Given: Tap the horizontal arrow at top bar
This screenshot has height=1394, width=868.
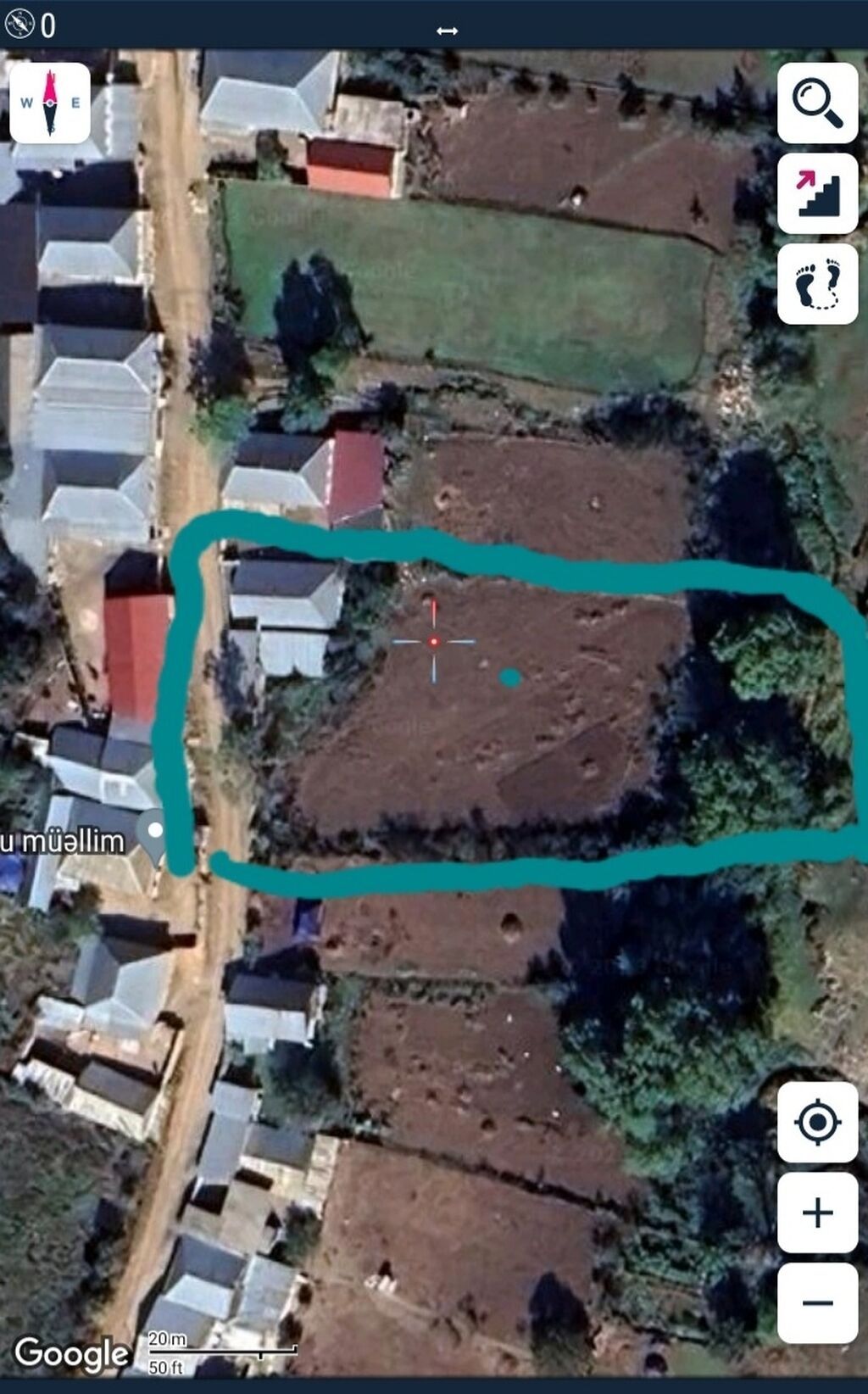Looking at the screenshot, I should pyautogui.click(x=447, y=31).
